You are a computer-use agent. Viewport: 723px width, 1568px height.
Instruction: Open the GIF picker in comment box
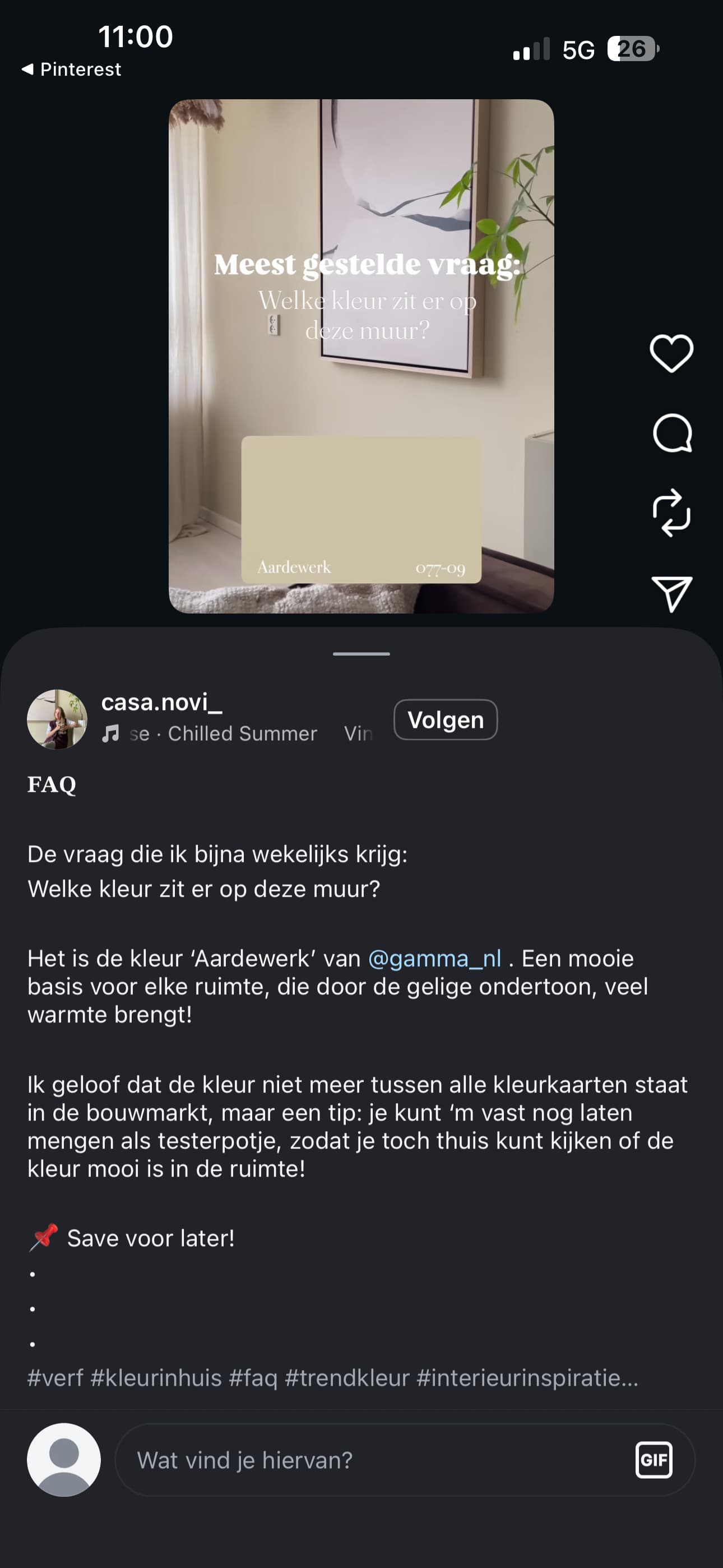coord(654,1460)
